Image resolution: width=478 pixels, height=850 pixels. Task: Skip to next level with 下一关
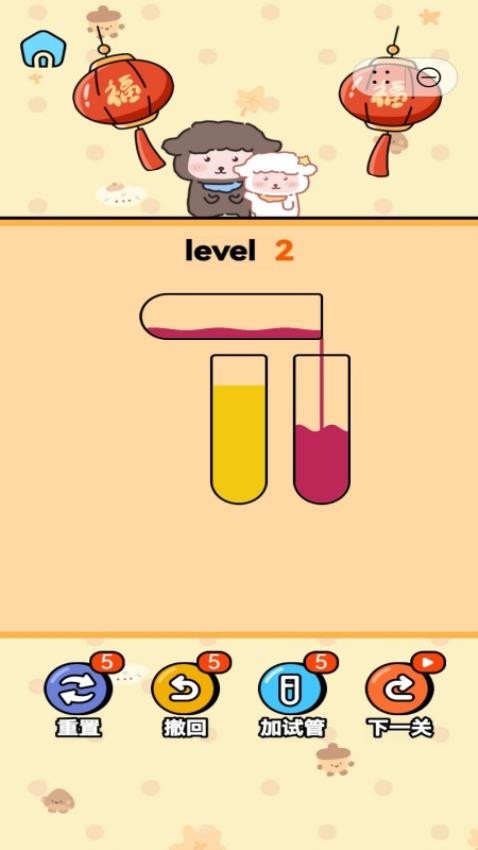(x=400, y=697)
